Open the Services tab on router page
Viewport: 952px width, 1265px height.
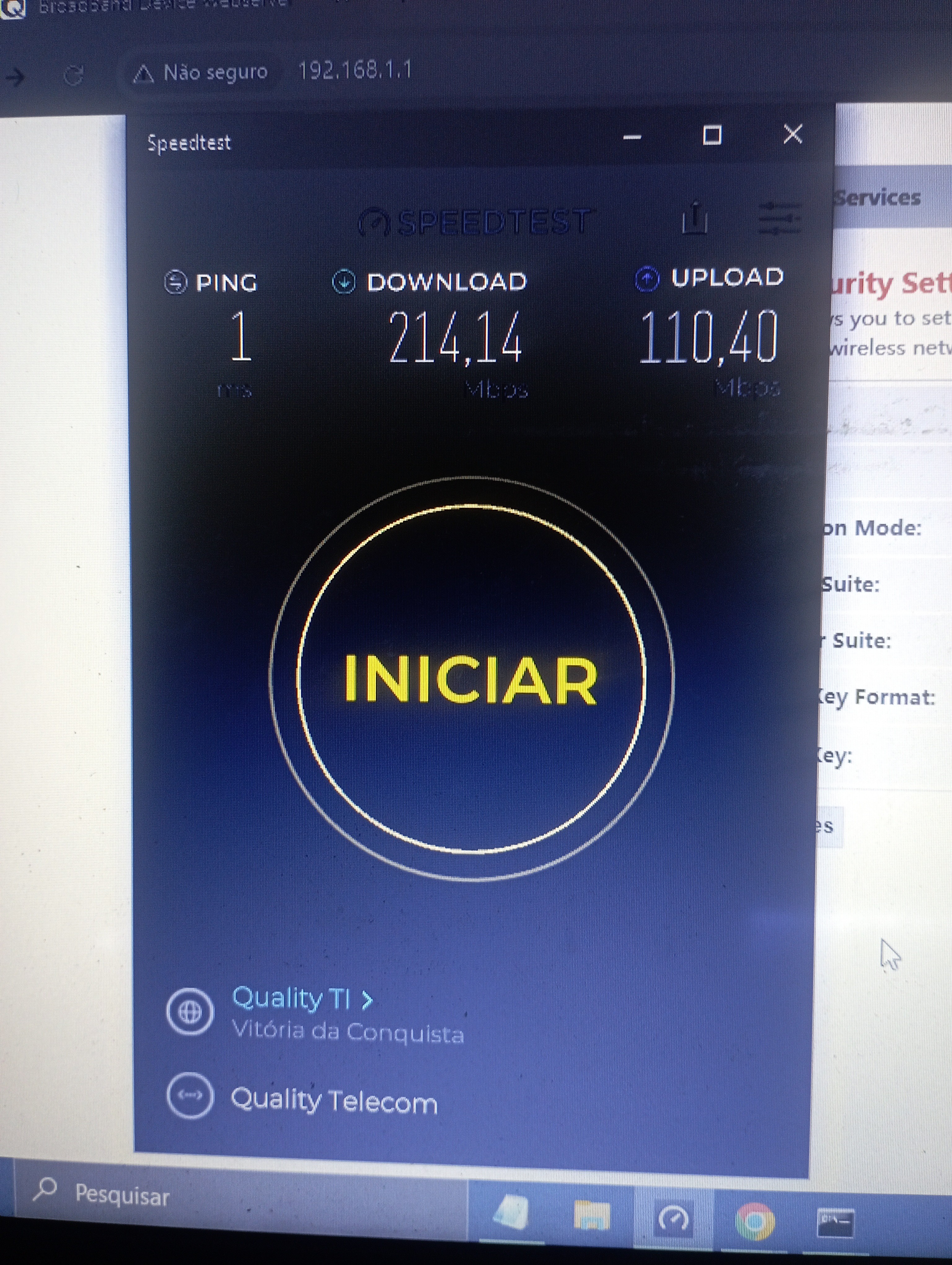[878, 198]
